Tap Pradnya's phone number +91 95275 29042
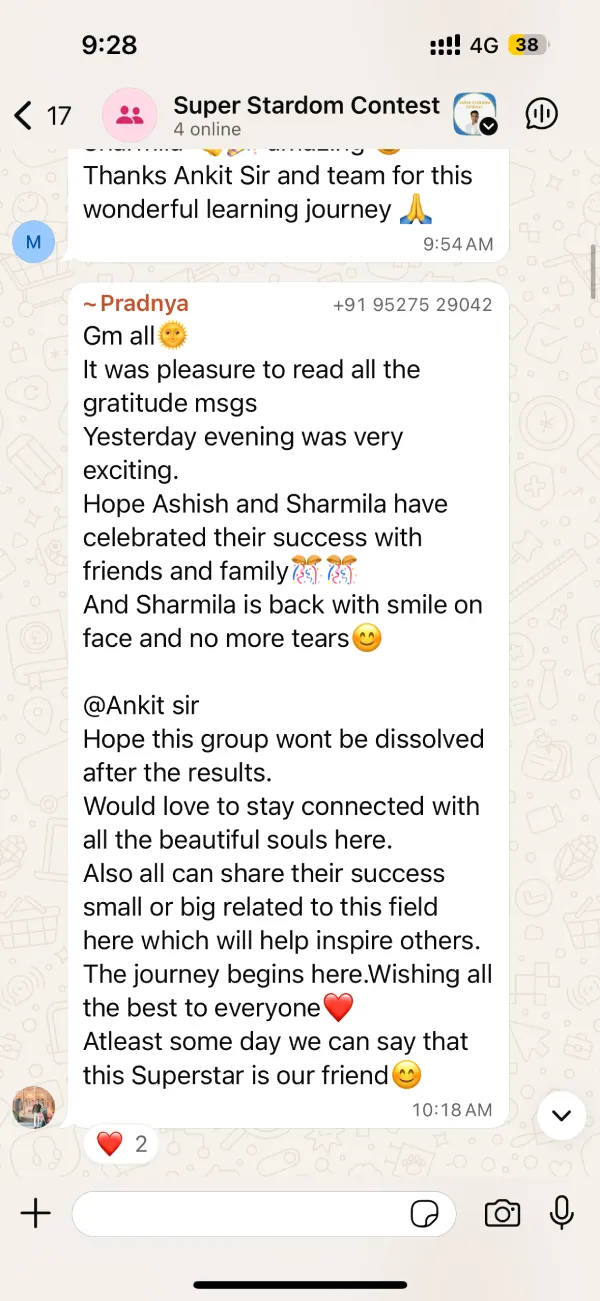Image resolution: width=600 pixels, height=1301 pixels. pyautogui.click(x=412, y=305)
